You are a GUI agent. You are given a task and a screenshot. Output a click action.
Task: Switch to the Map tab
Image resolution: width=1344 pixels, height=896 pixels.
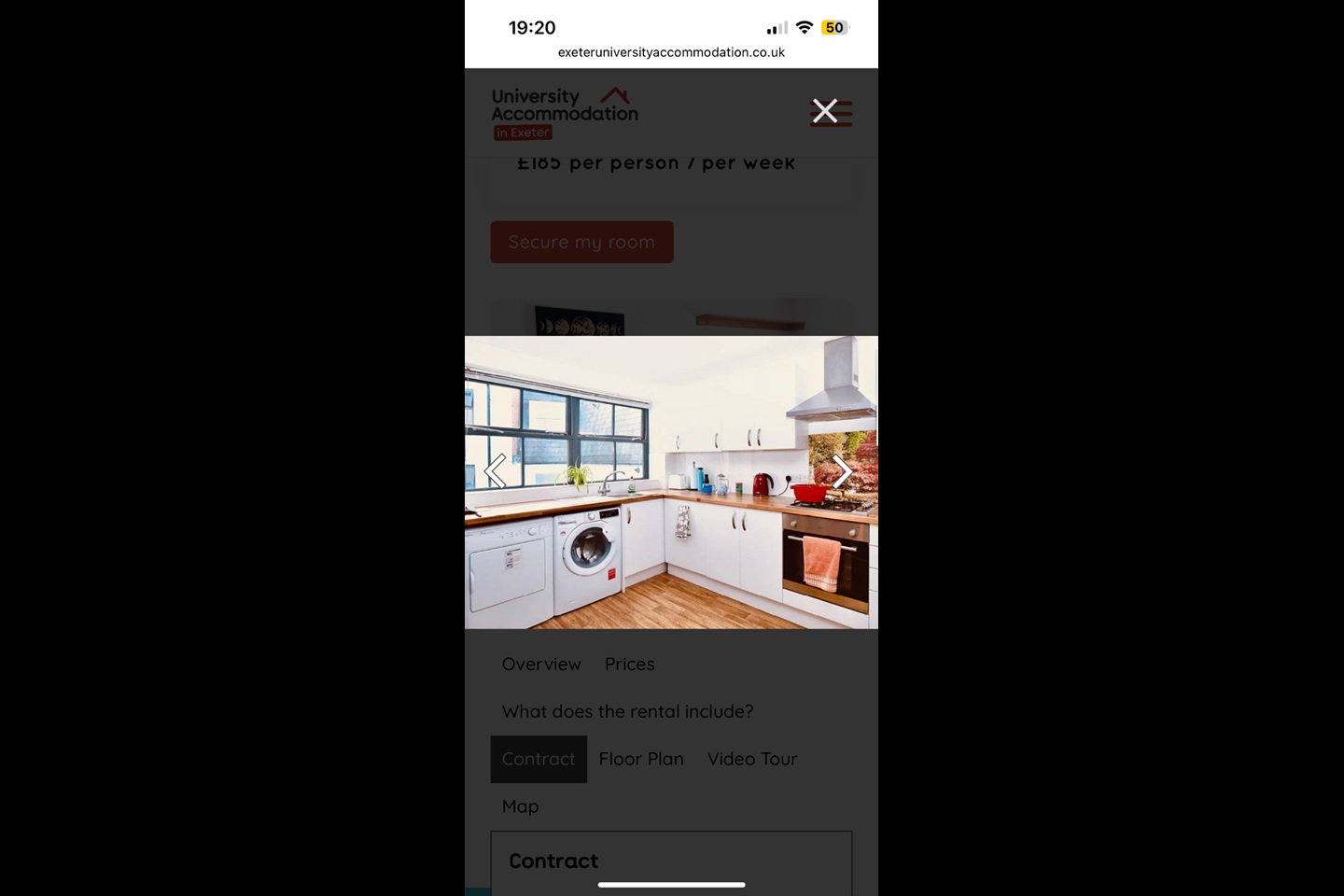(x=520, y=806)
